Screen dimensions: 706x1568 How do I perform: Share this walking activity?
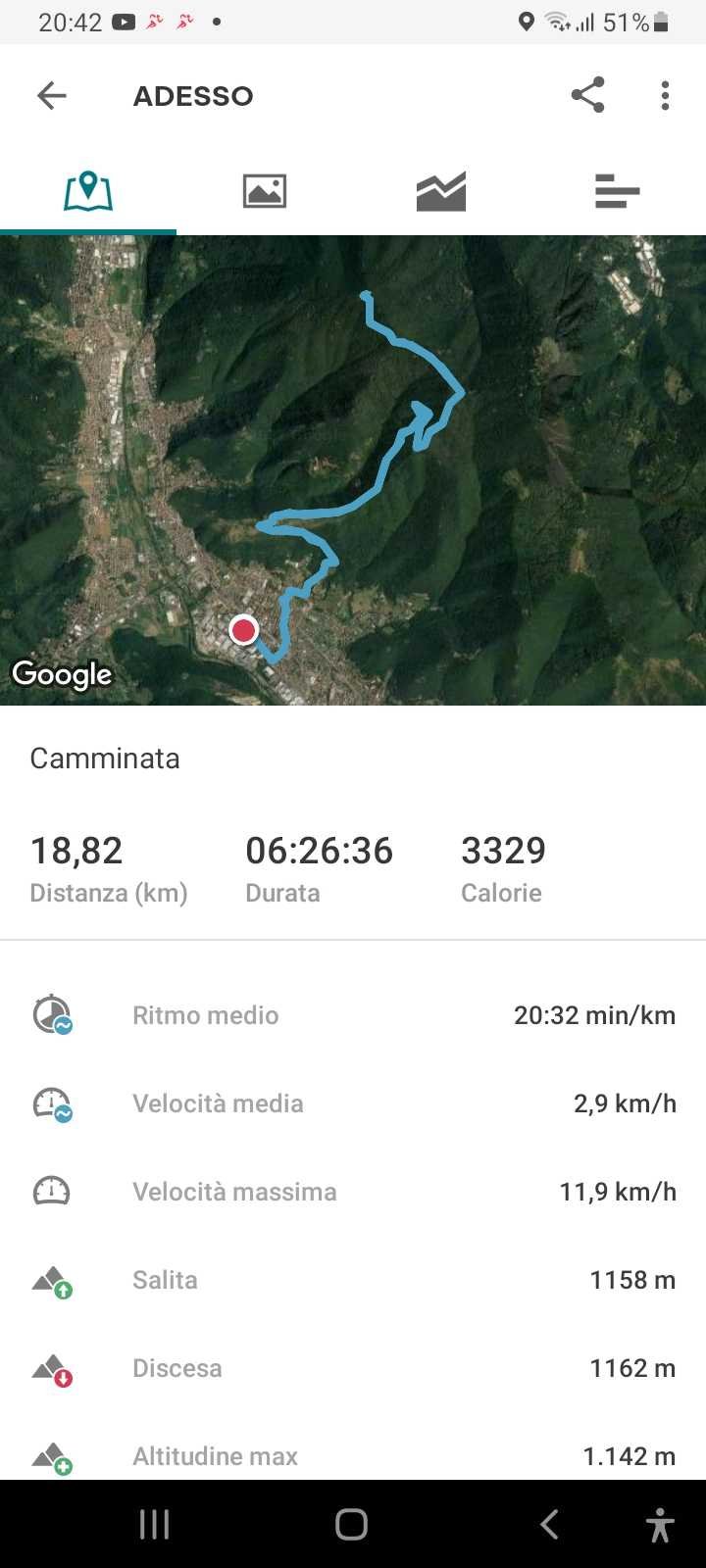587,95
